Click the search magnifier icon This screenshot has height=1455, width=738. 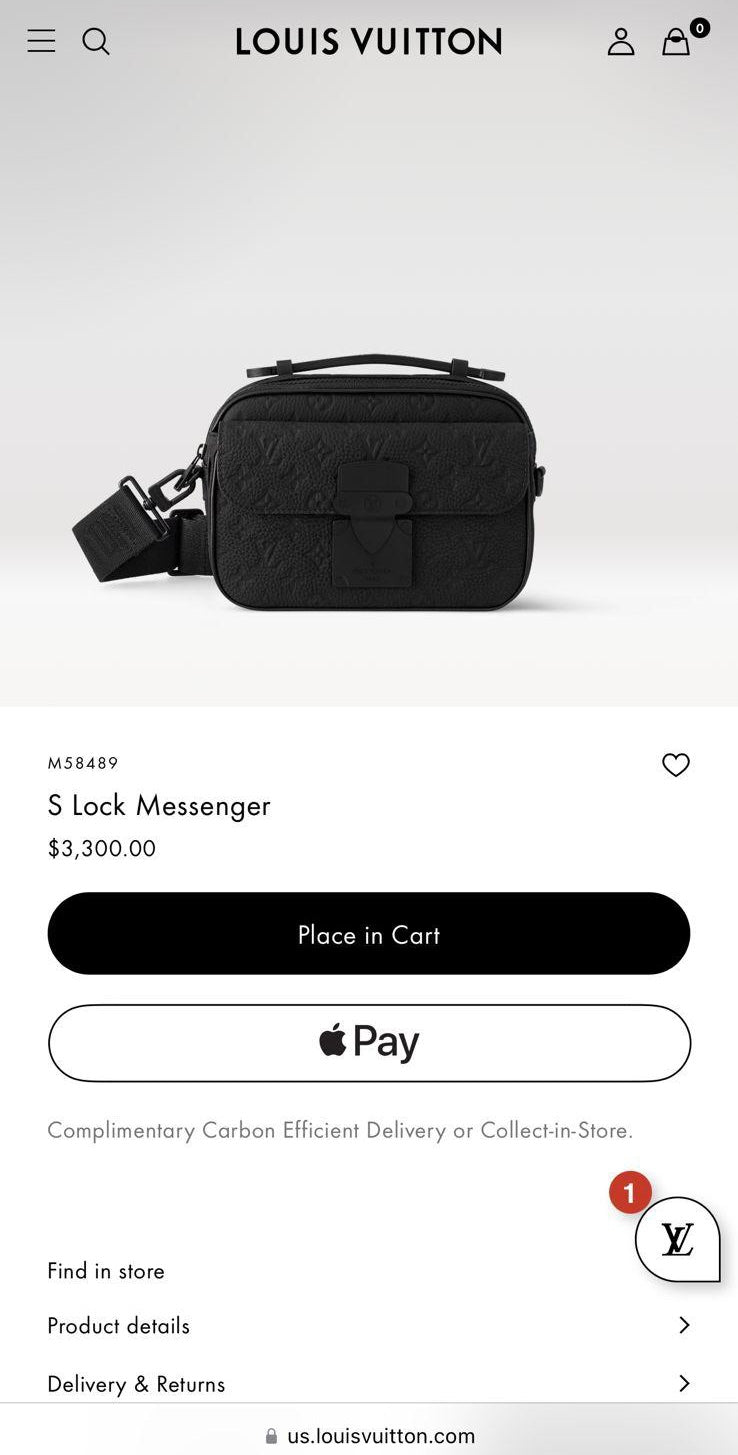point(96,42)
